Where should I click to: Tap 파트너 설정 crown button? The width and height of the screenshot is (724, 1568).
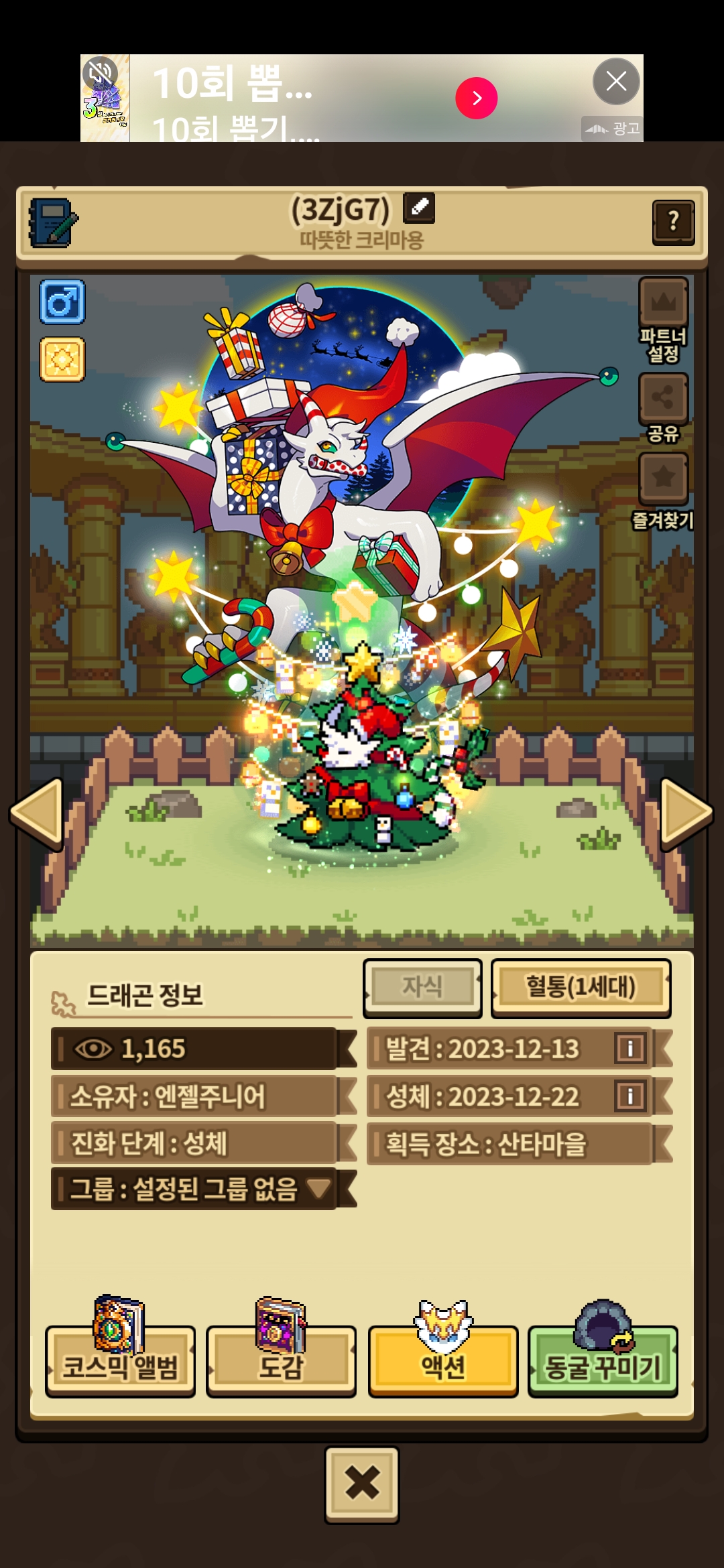(663, 303)
